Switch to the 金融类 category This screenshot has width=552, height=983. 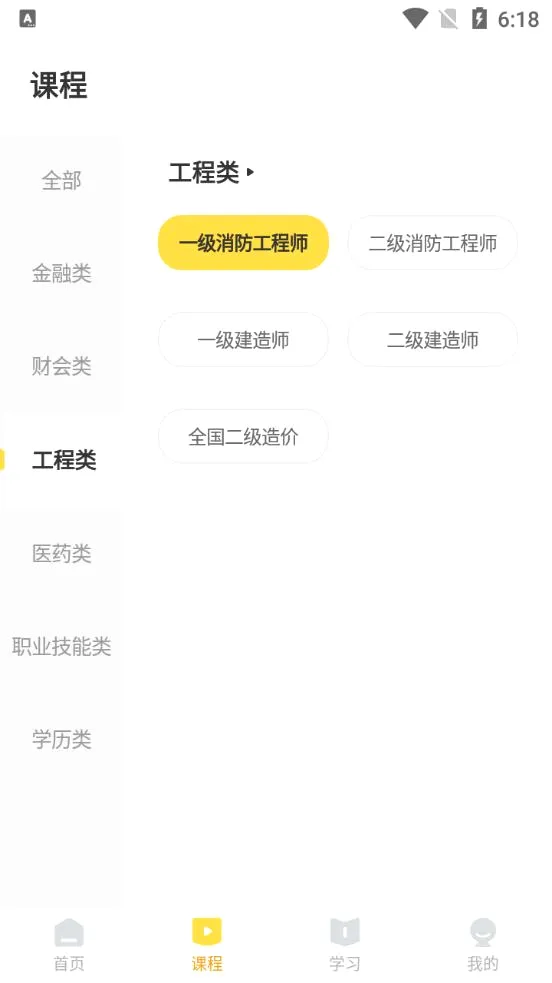click(61, 273)
